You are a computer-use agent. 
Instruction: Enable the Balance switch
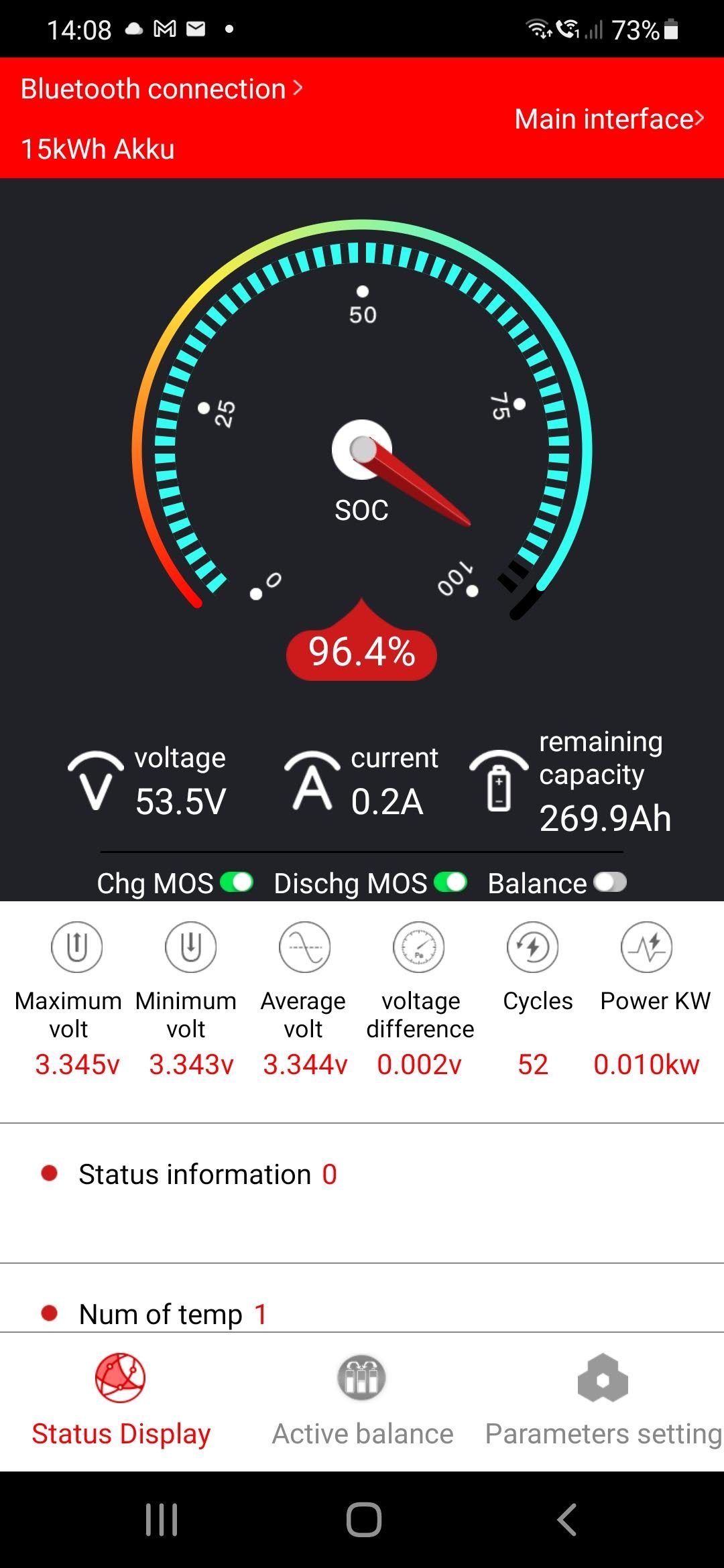coord(610,882)
